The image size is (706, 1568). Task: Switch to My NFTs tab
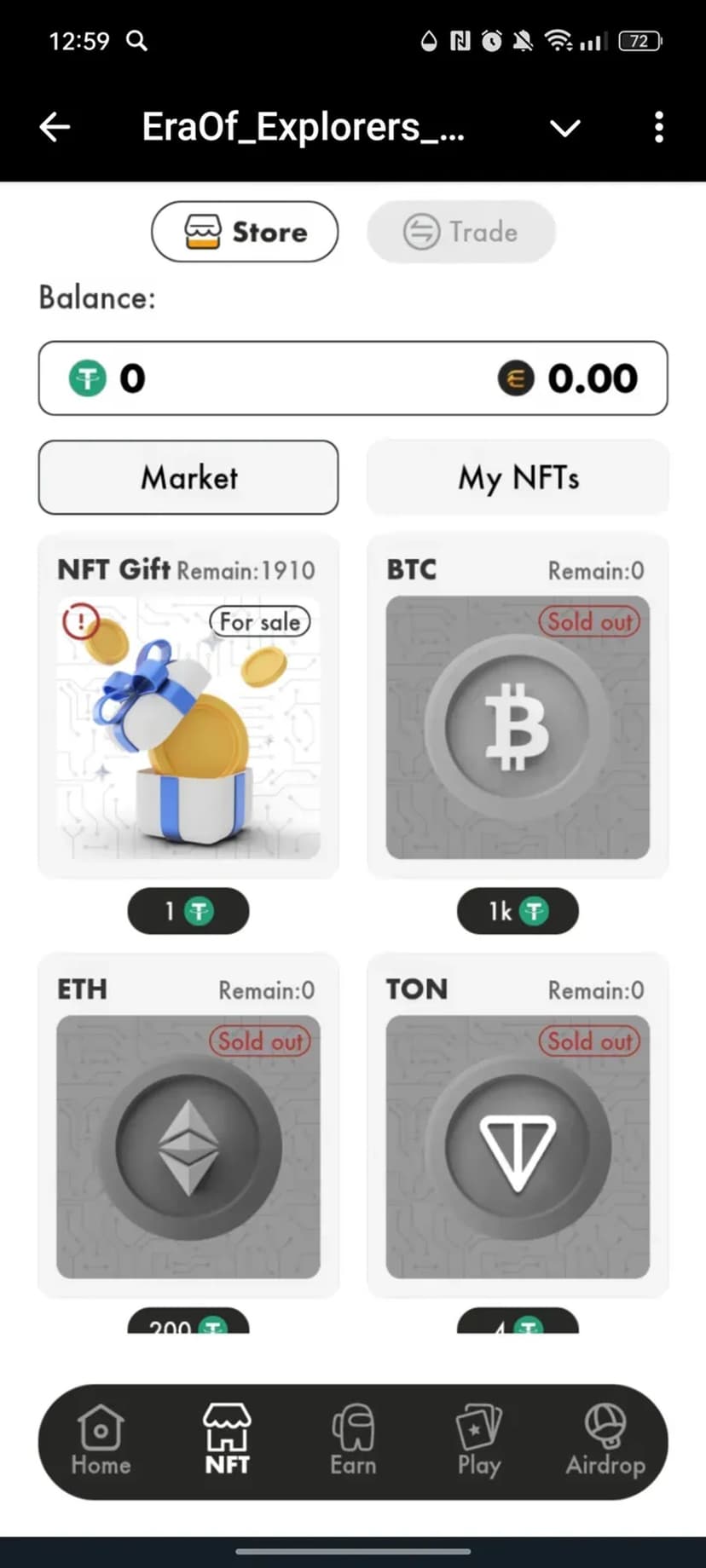(x=518, y=477)
